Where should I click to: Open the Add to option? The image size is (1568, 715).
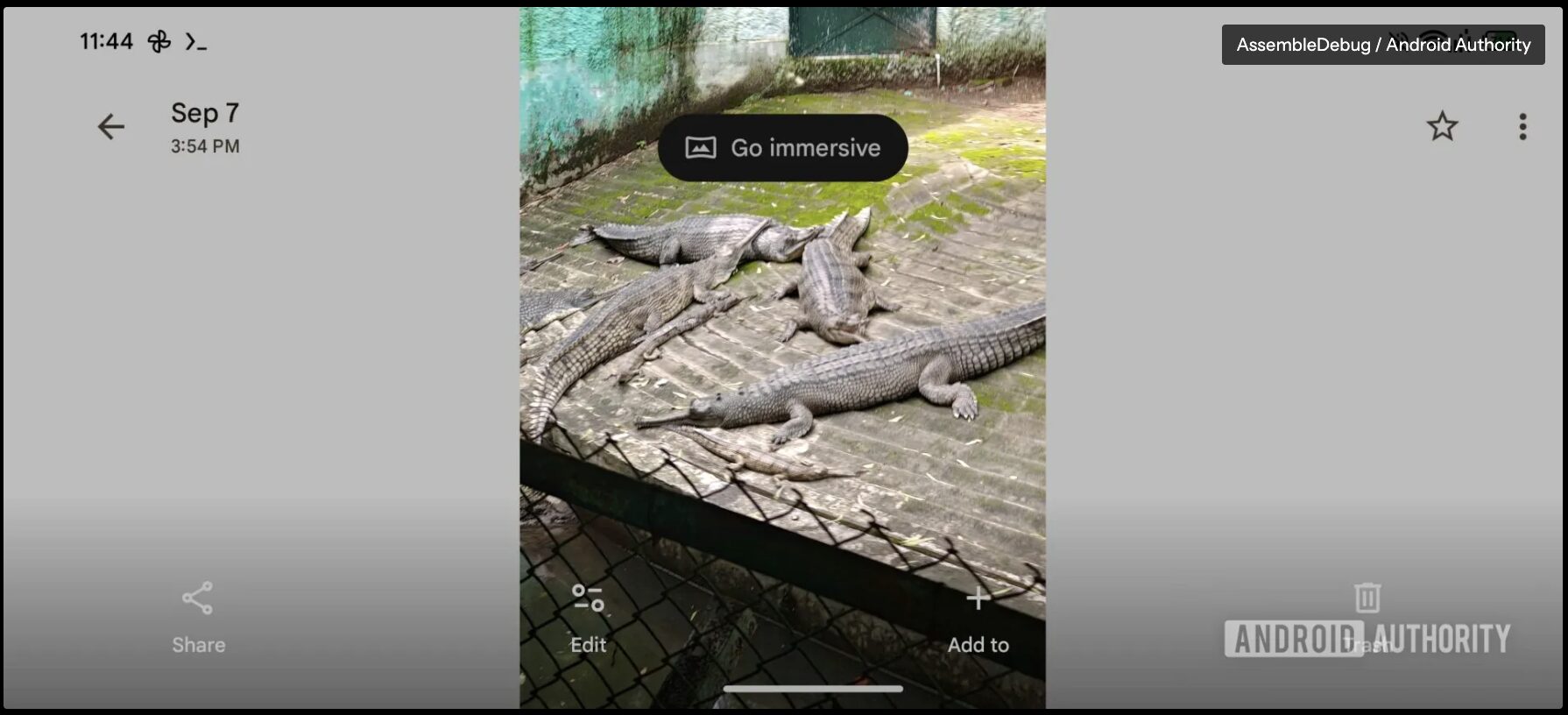pos(978,616)
